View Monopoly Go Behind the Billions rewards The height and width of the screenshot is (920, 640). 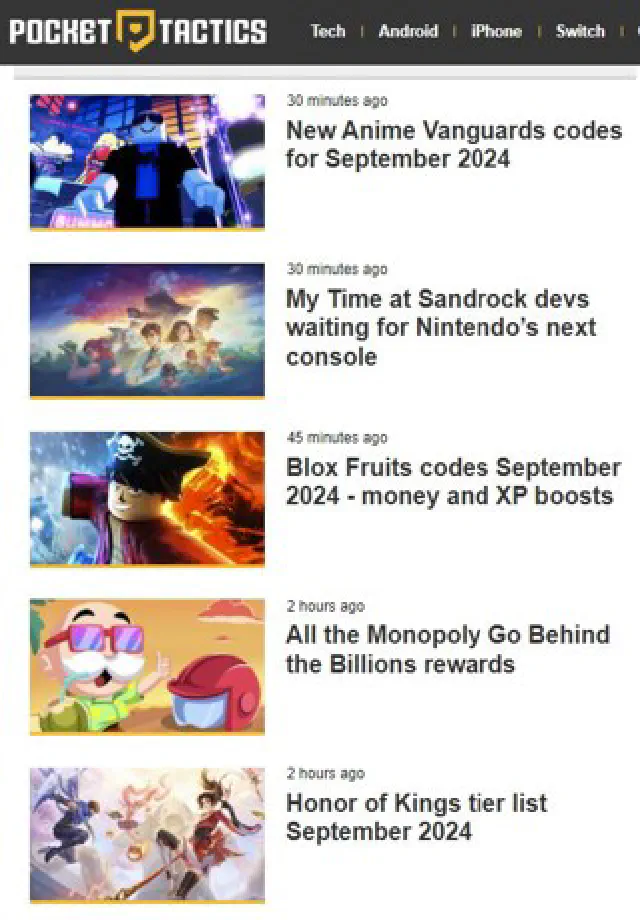[x=447, y=649]
